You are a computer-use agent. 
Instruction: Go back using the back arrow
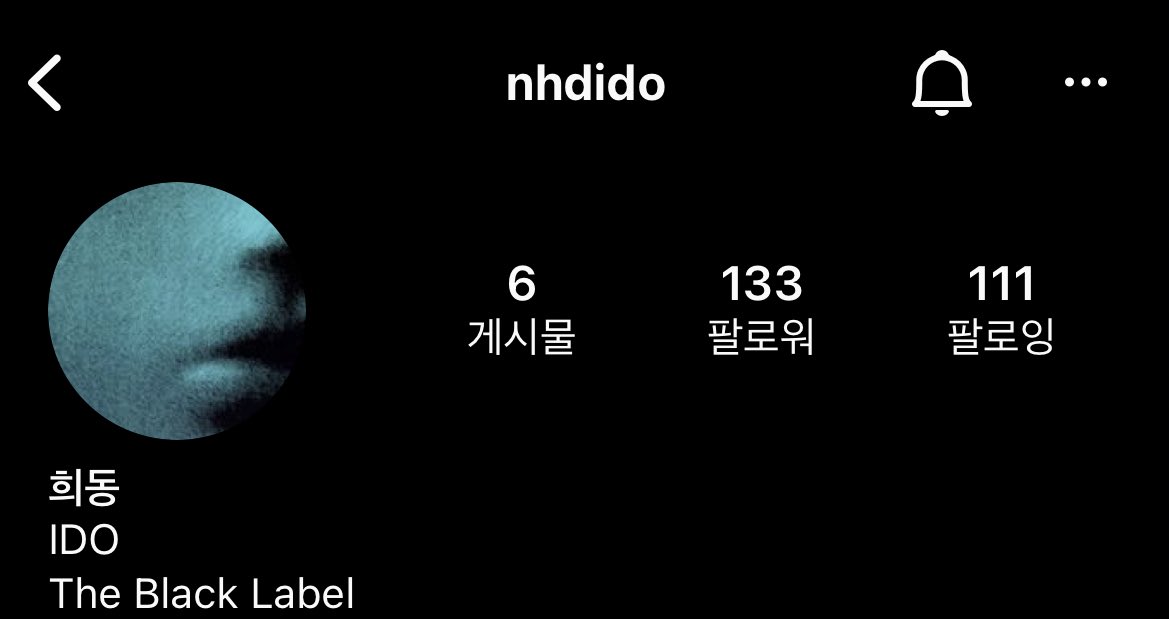point(45,83)
